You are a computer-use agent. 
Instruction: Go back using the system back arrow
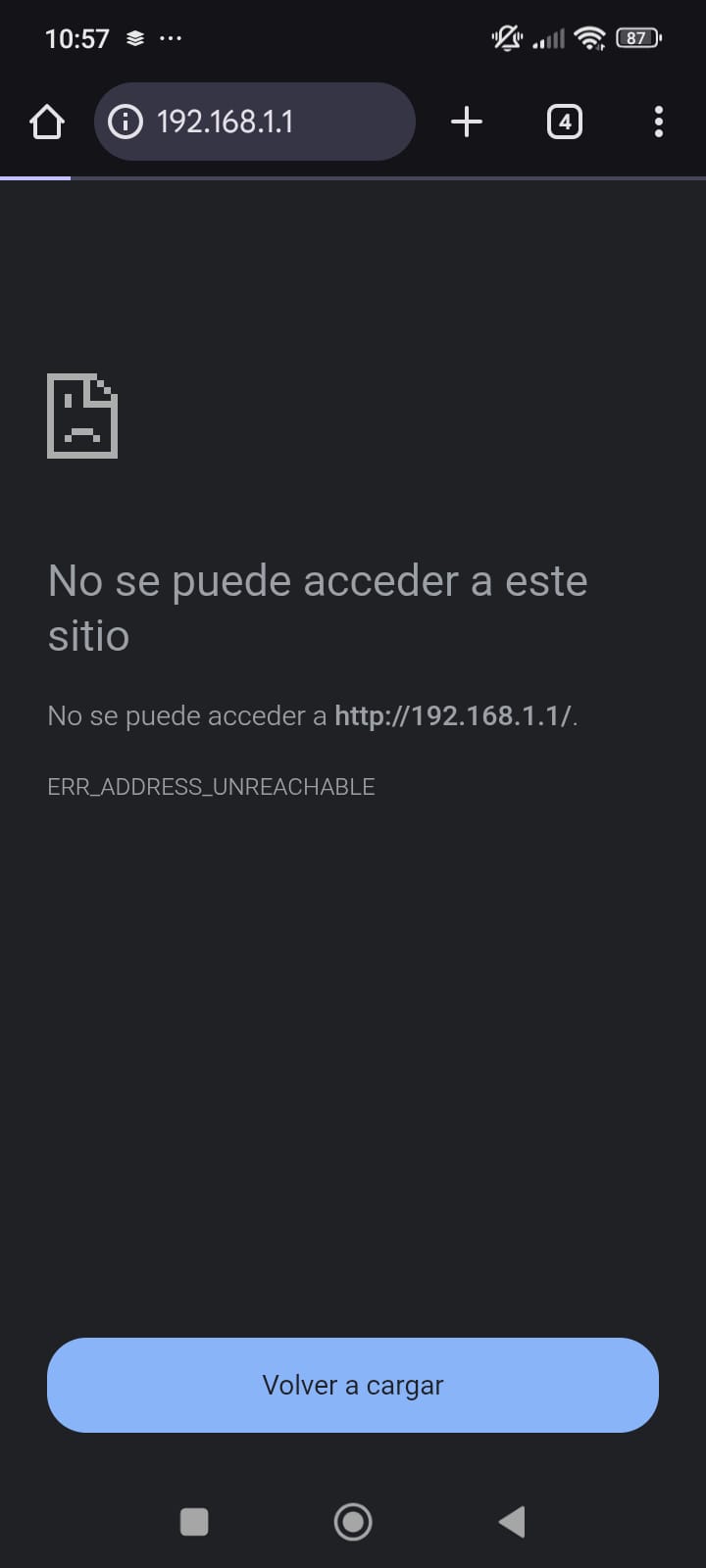(512, 1522)
